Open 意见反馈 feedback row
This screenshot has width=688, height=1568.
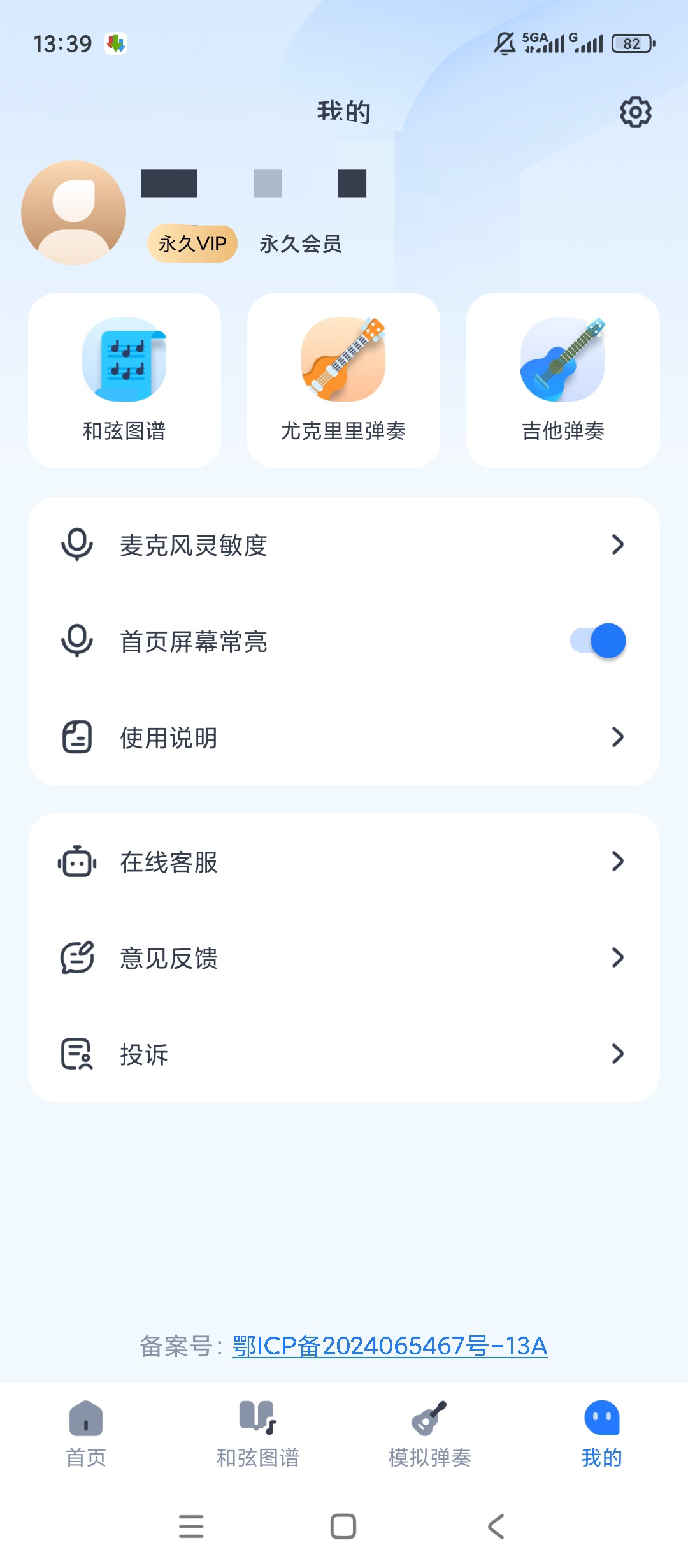[x=344, y=957]
